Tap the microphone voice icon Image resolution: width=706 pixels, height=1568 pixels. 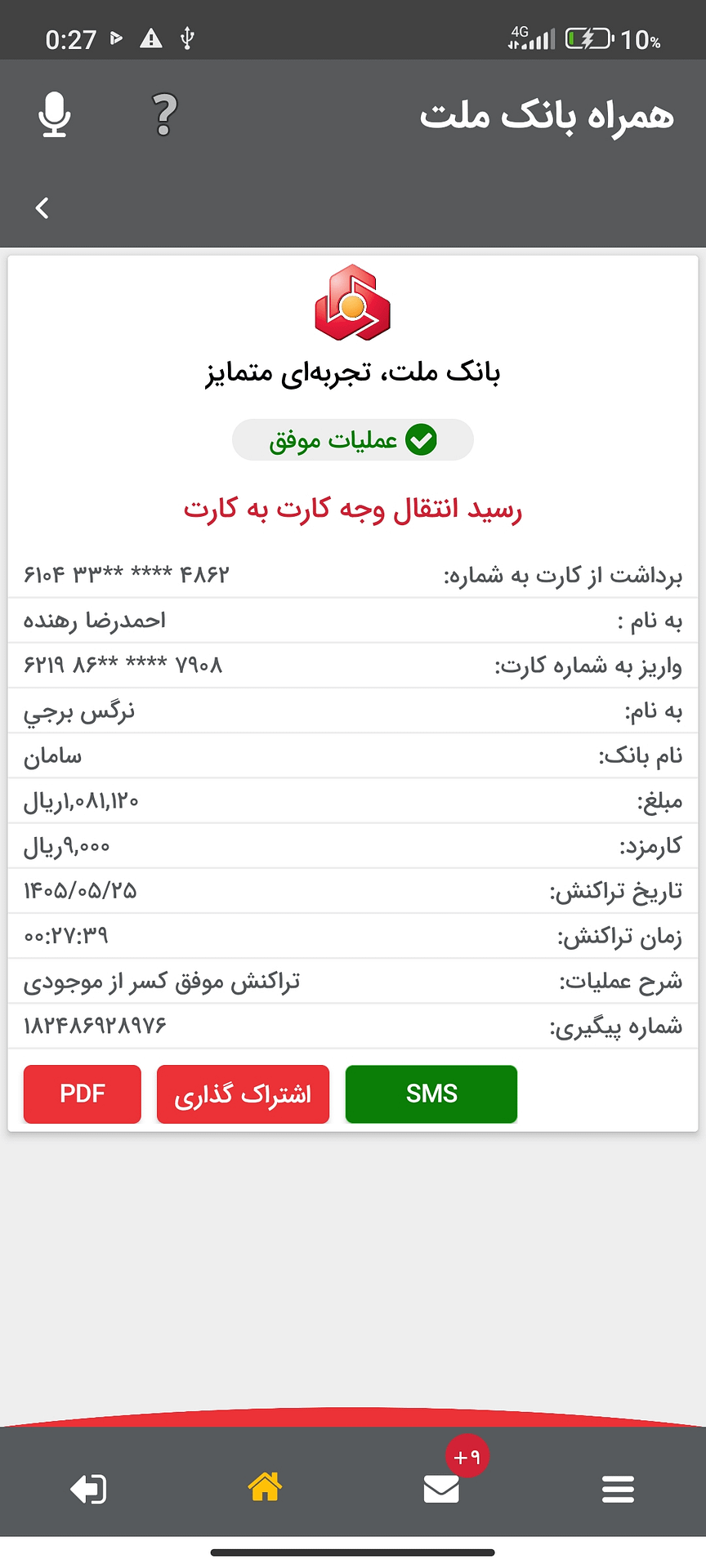(55, 114)
